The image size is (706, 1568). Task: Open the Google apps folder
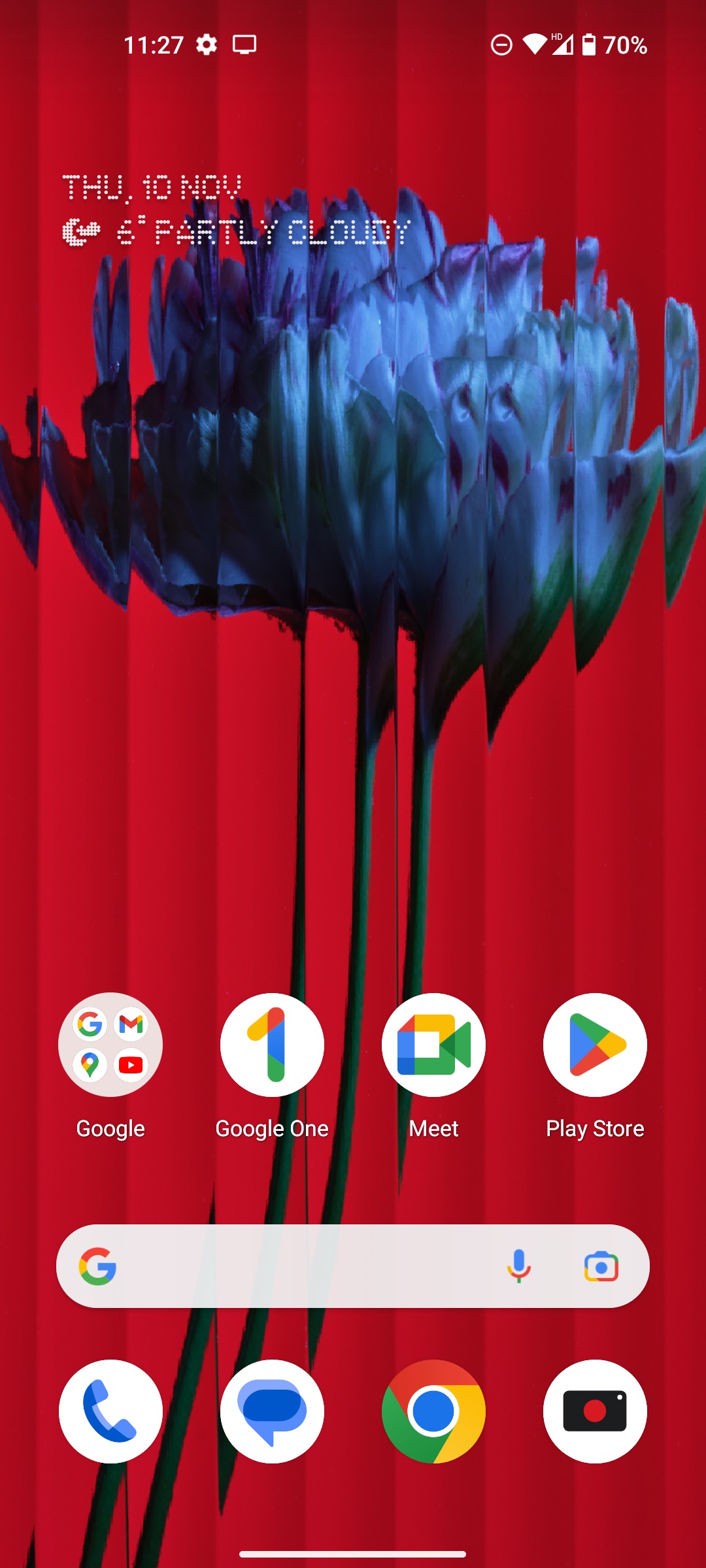(110, 1045)
